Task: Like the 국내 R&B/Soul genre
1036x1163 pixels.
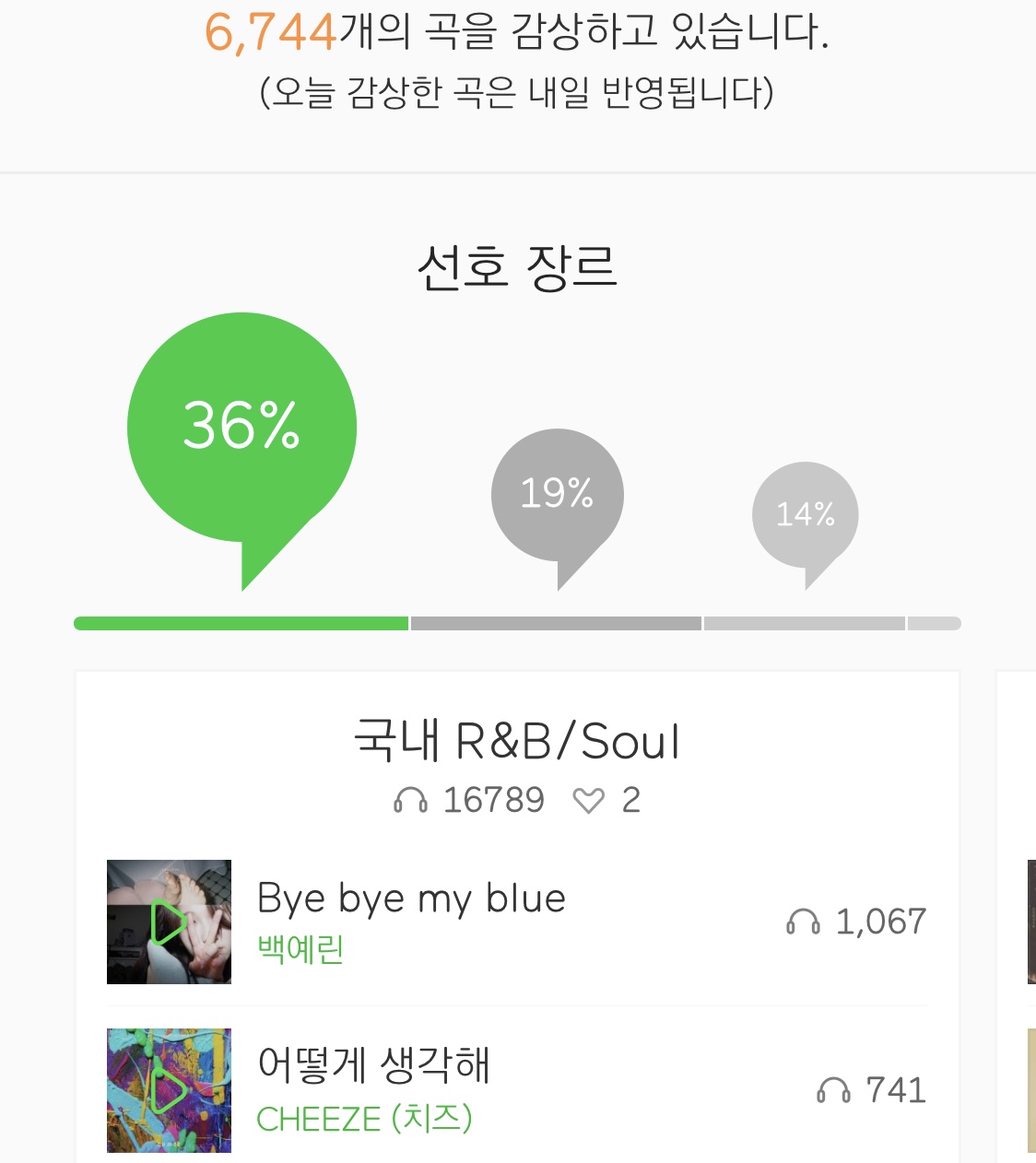Action: (588, 801)
